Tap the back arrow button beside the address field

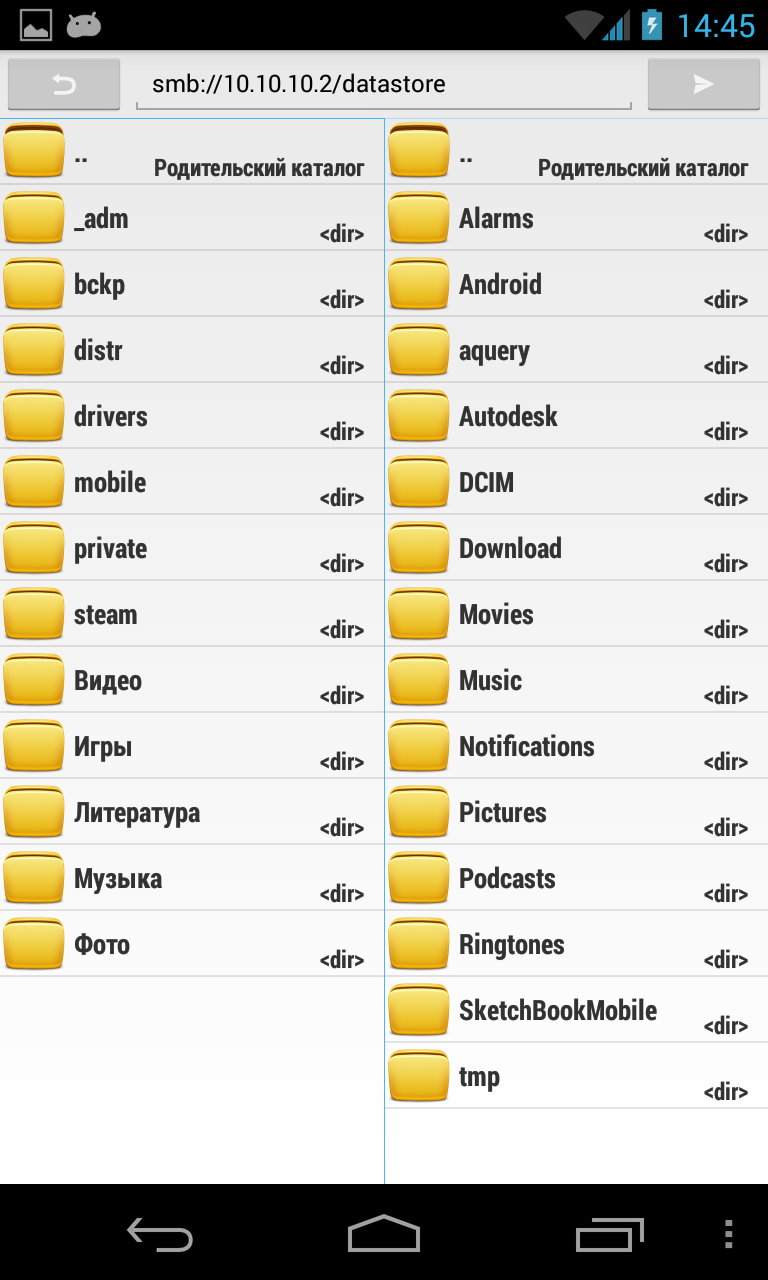point(64,85)
